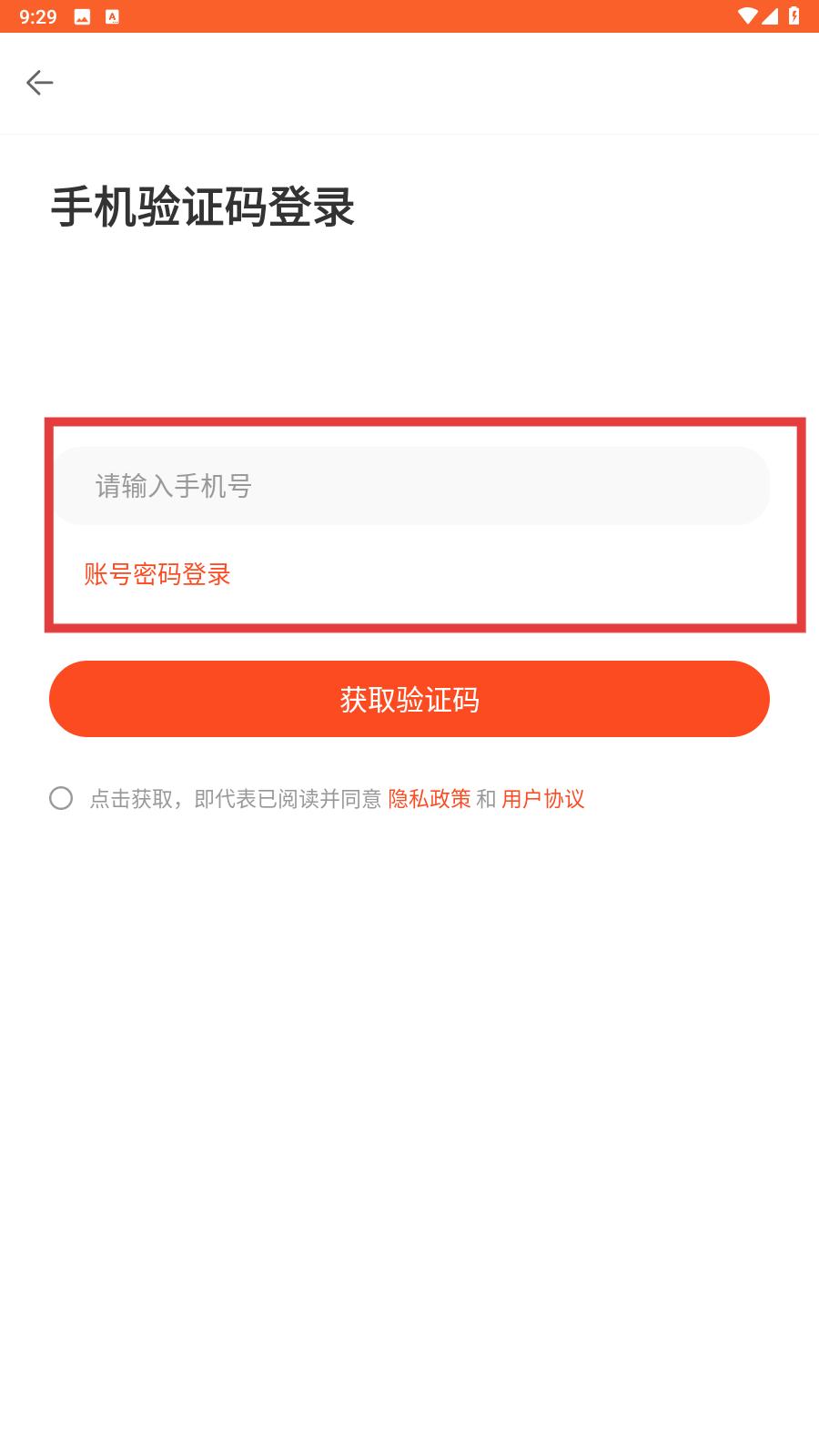Tap the 请输入手机号 phone number field
Screen dimensions: 819x1456
412,486
